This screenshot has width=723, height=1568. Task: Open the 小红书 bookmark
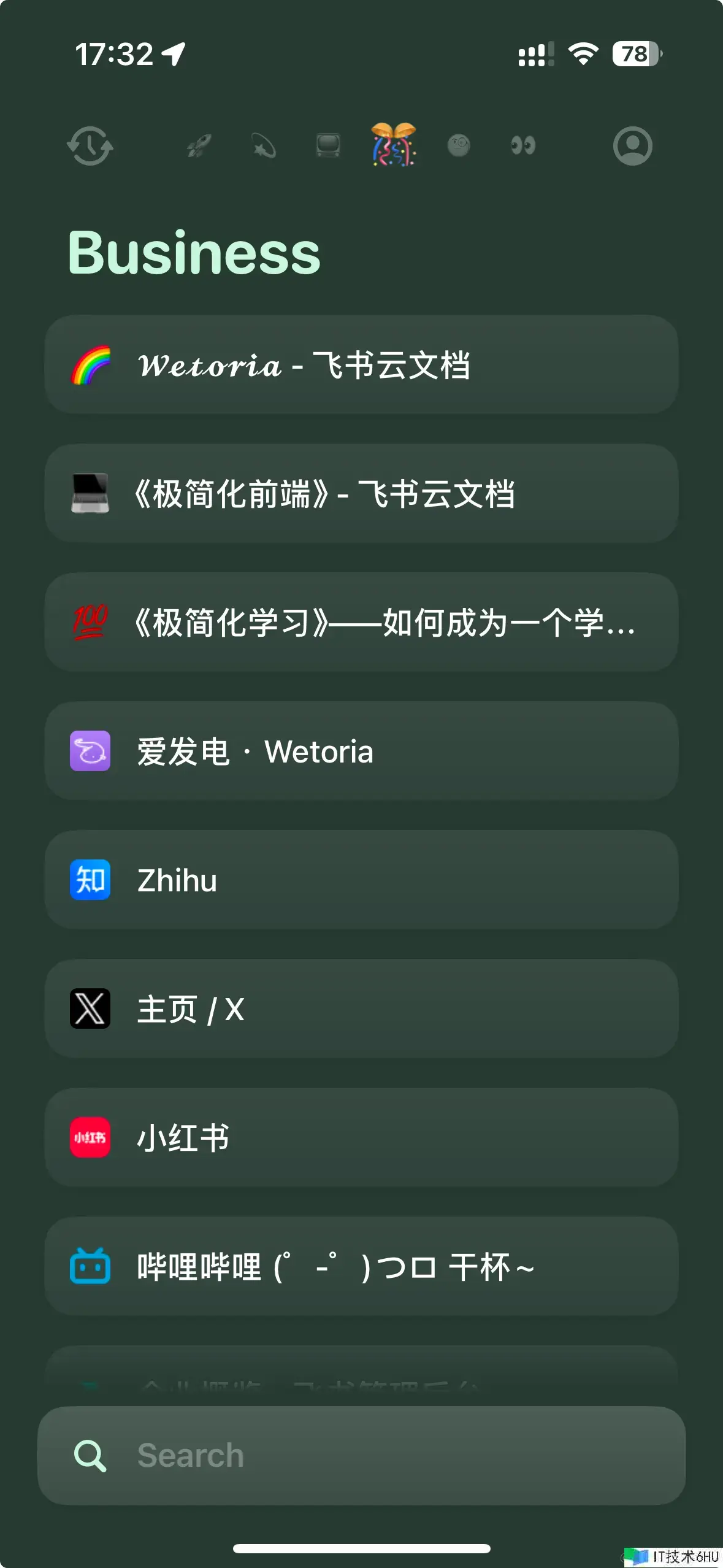click(361, 1138)
